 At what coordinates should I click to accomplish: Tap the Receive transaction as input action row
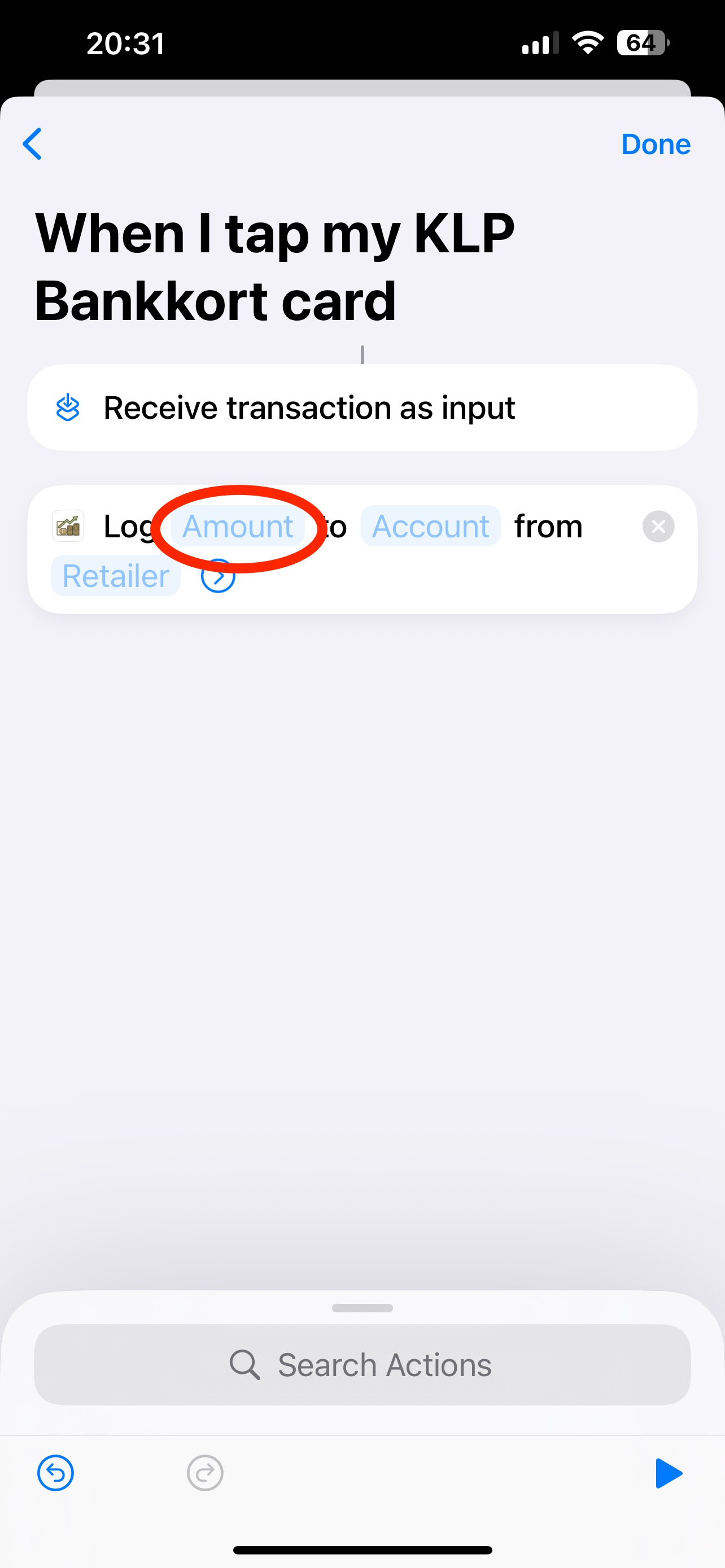362,407
